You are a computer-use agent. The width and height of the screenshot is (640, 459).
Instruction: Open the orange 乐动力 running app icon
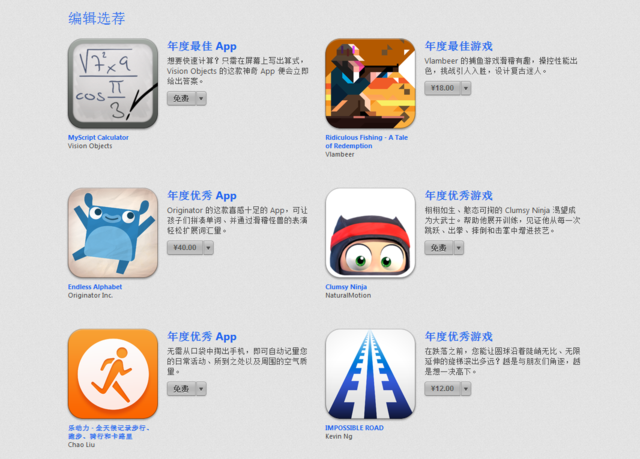pos(113,373)
